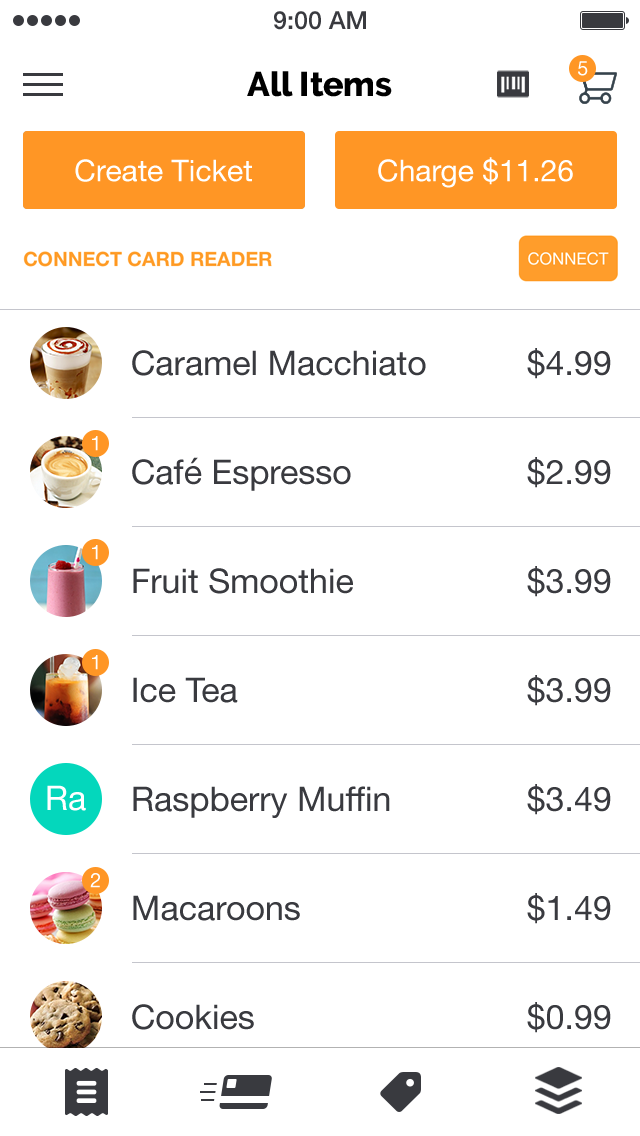Open the hamburger drawer menu
640x1136 pixels.
tap(43, 85)
